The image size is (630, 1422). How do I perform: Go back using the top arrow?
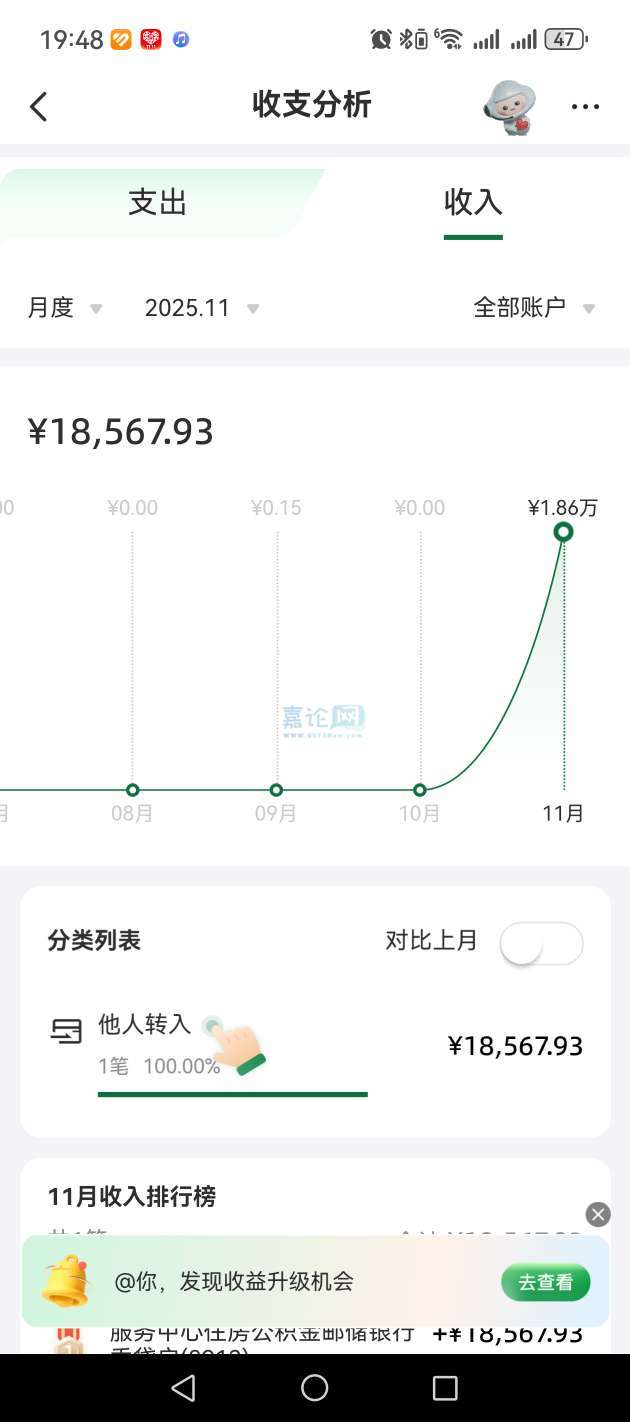tap(38, 106)
